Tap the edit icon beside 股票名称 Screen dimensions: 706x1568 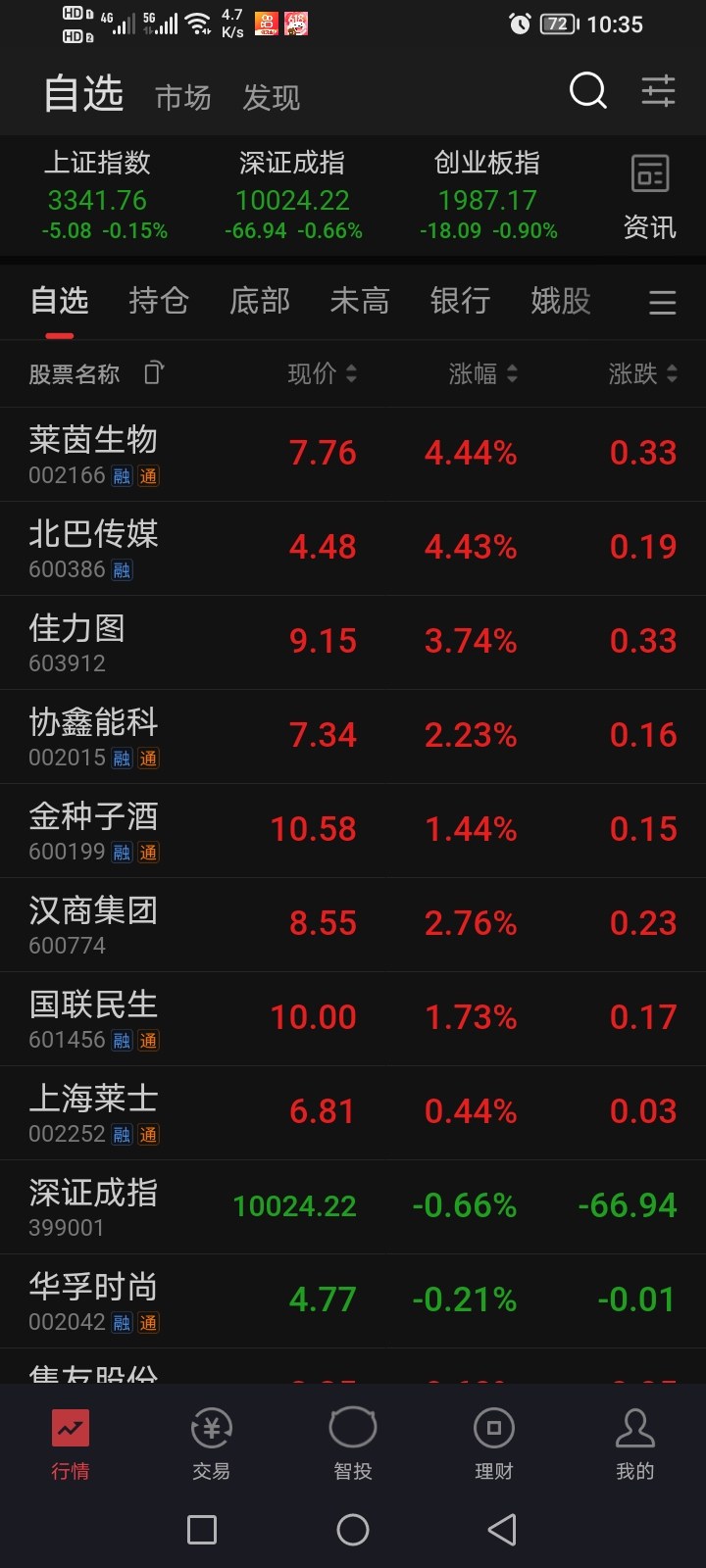click(x=154, y=372)
